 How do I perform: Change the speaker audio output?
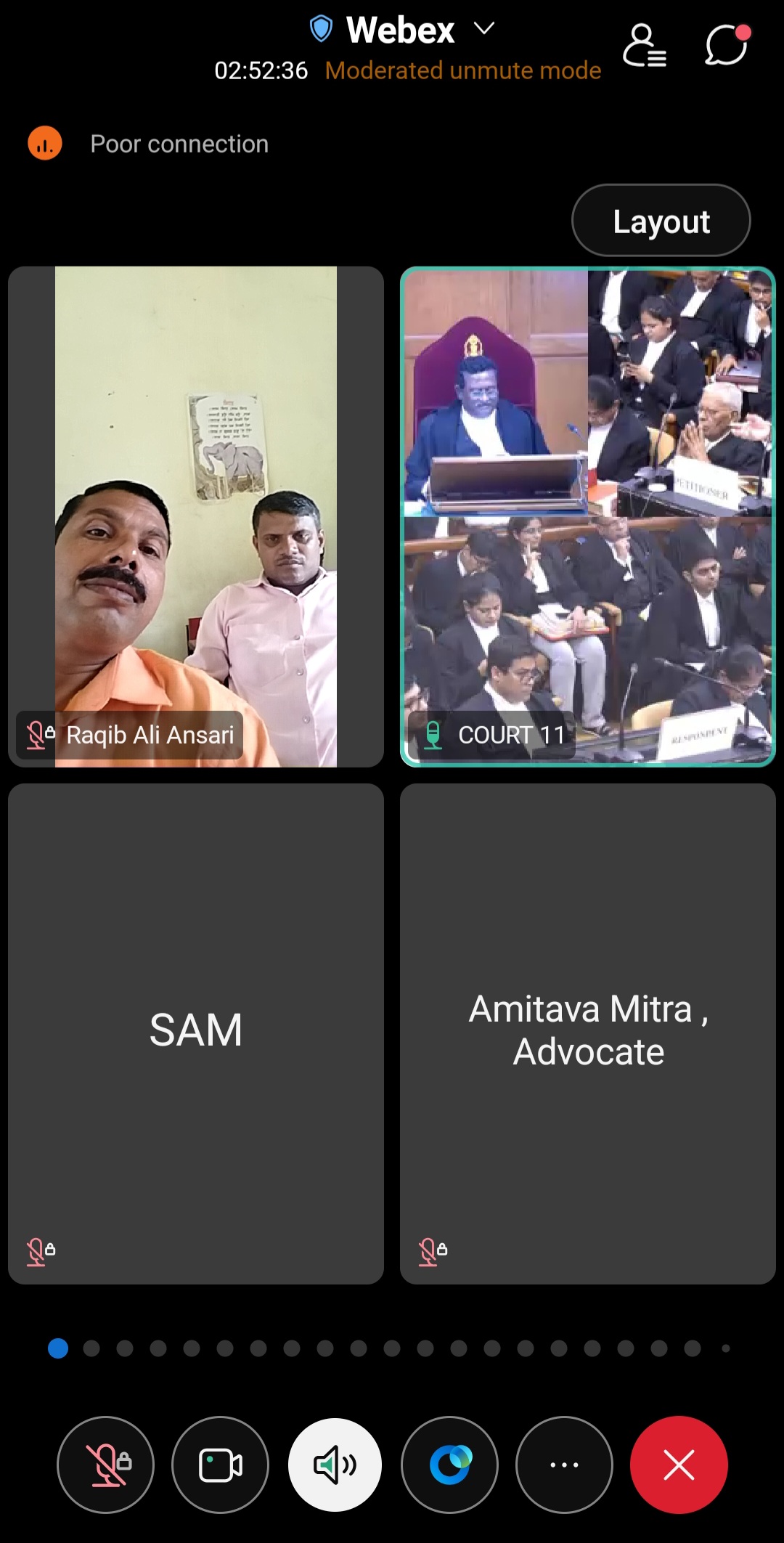[x=335, y=1465]
